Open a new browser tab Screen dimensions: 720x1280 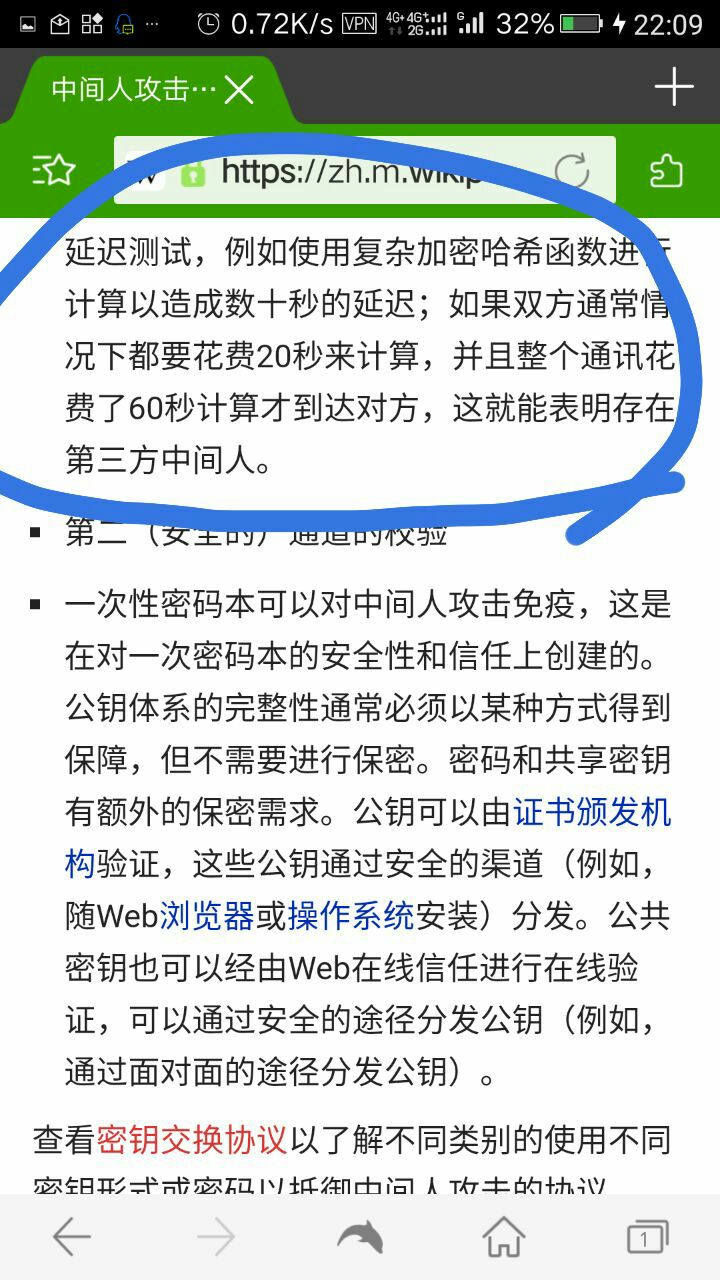pyautogui.click(x=674, y=88)
